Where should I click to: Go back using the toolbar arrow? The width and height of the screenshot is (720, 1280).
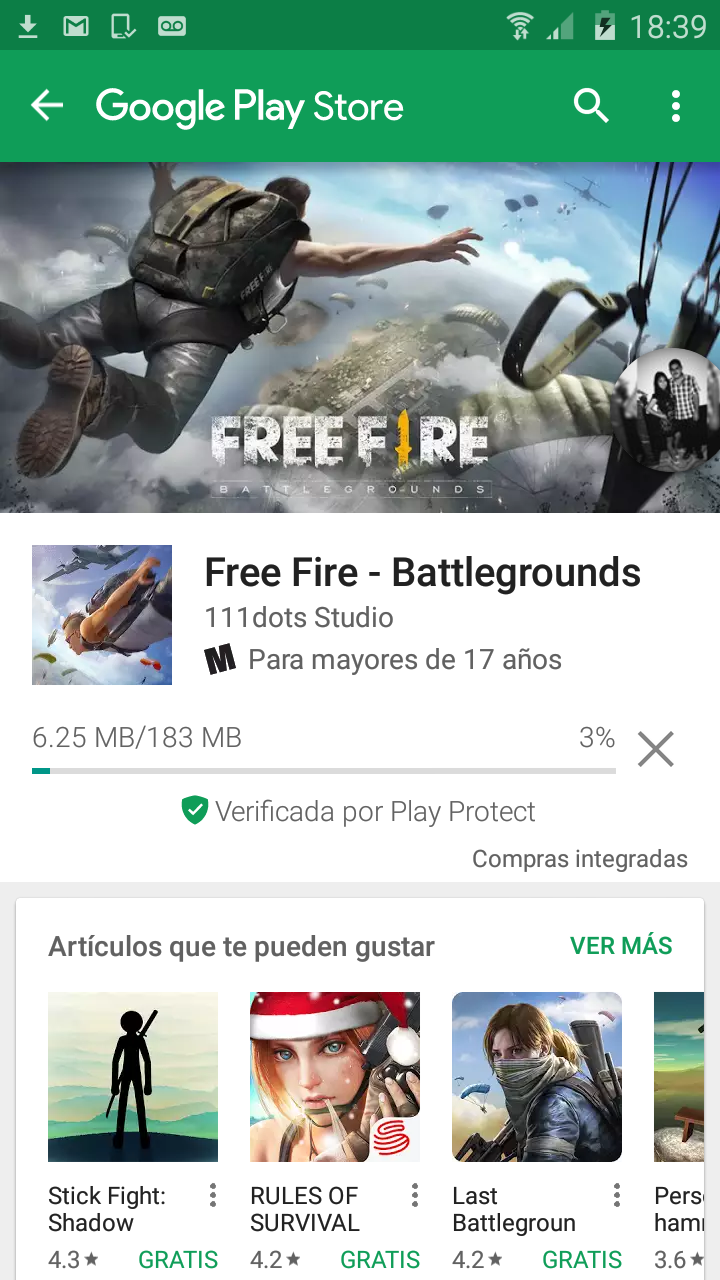click(x=47, y=105)
